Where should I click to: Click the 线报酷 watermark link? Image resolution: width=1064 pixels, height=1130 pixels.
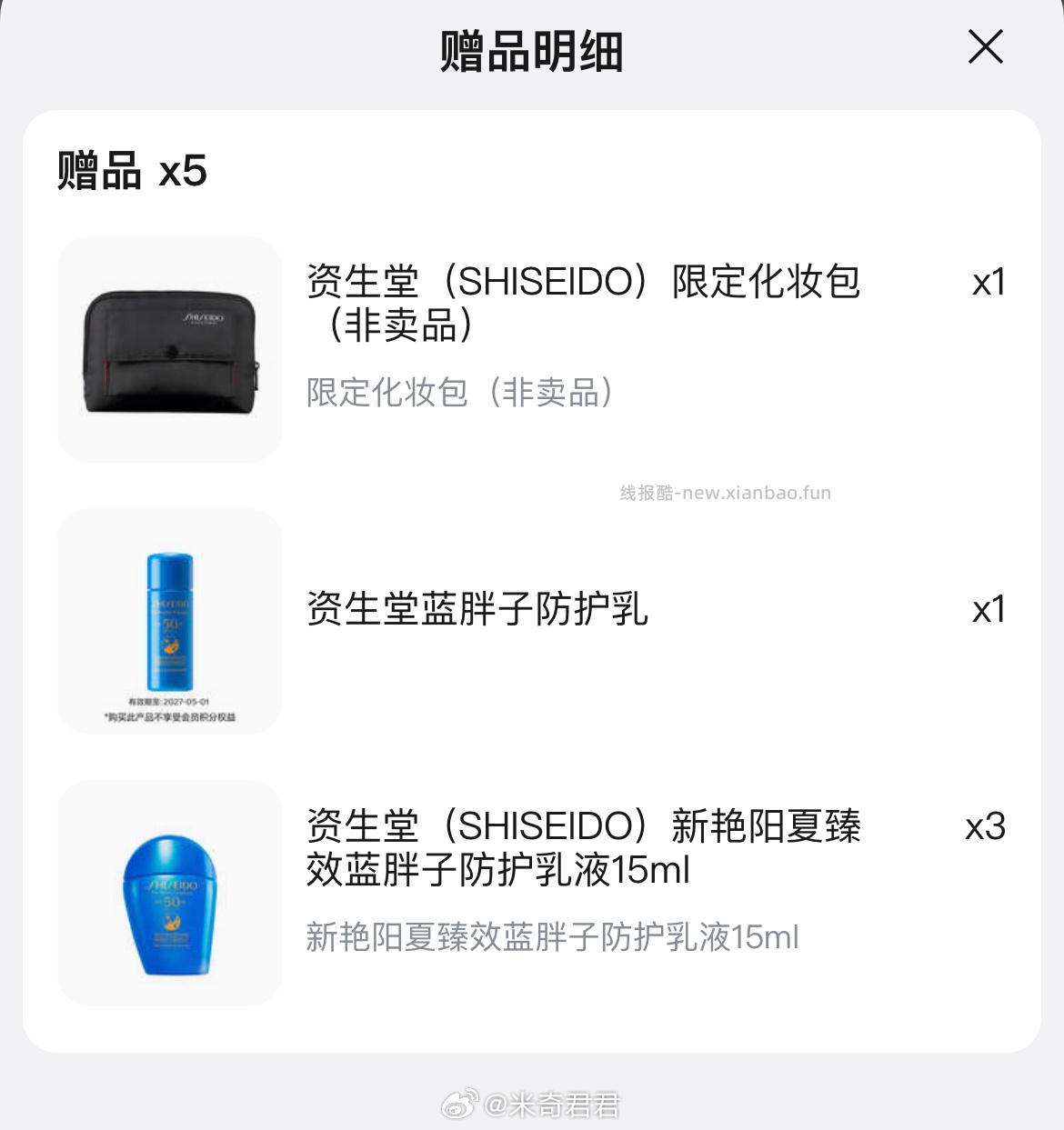(x=728, y=492)
